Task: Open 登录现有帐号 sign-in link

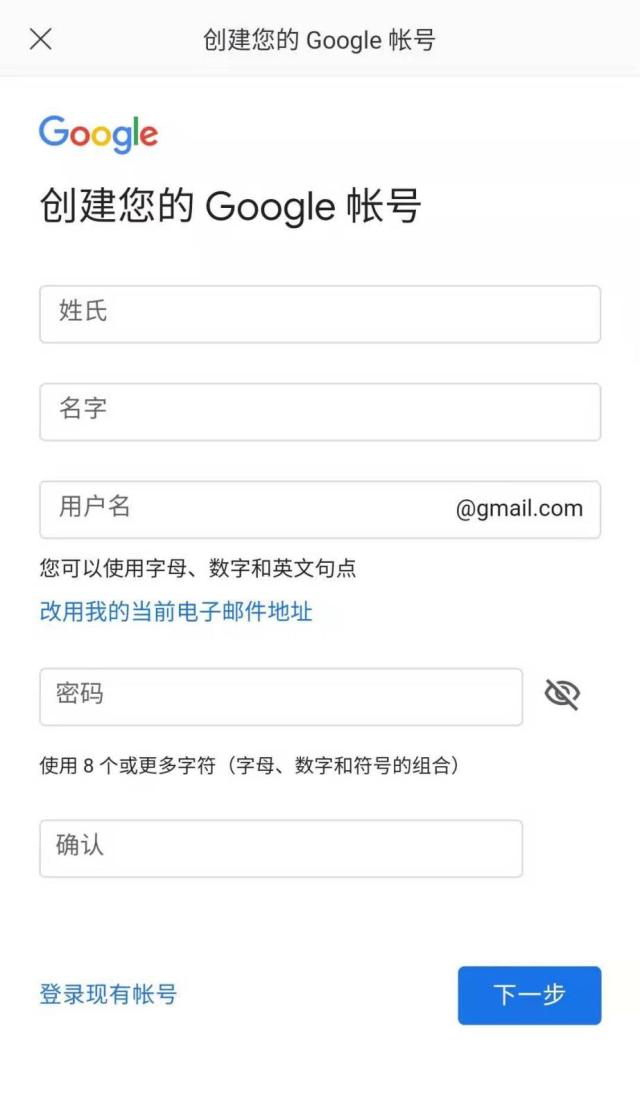Action: pyautogui.click(x=108, y=994)
